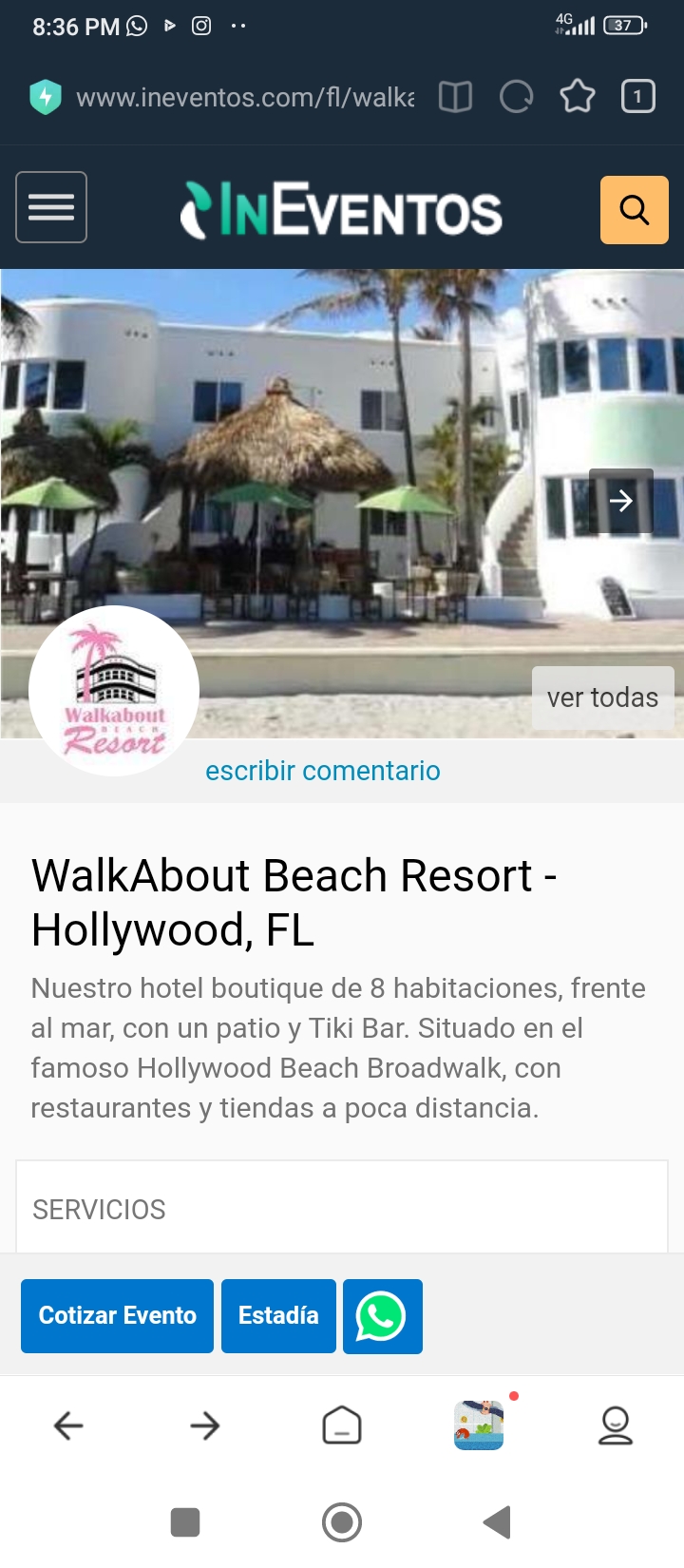
Task: Tap the system home circle button
Action: [x=342, y=1522]
